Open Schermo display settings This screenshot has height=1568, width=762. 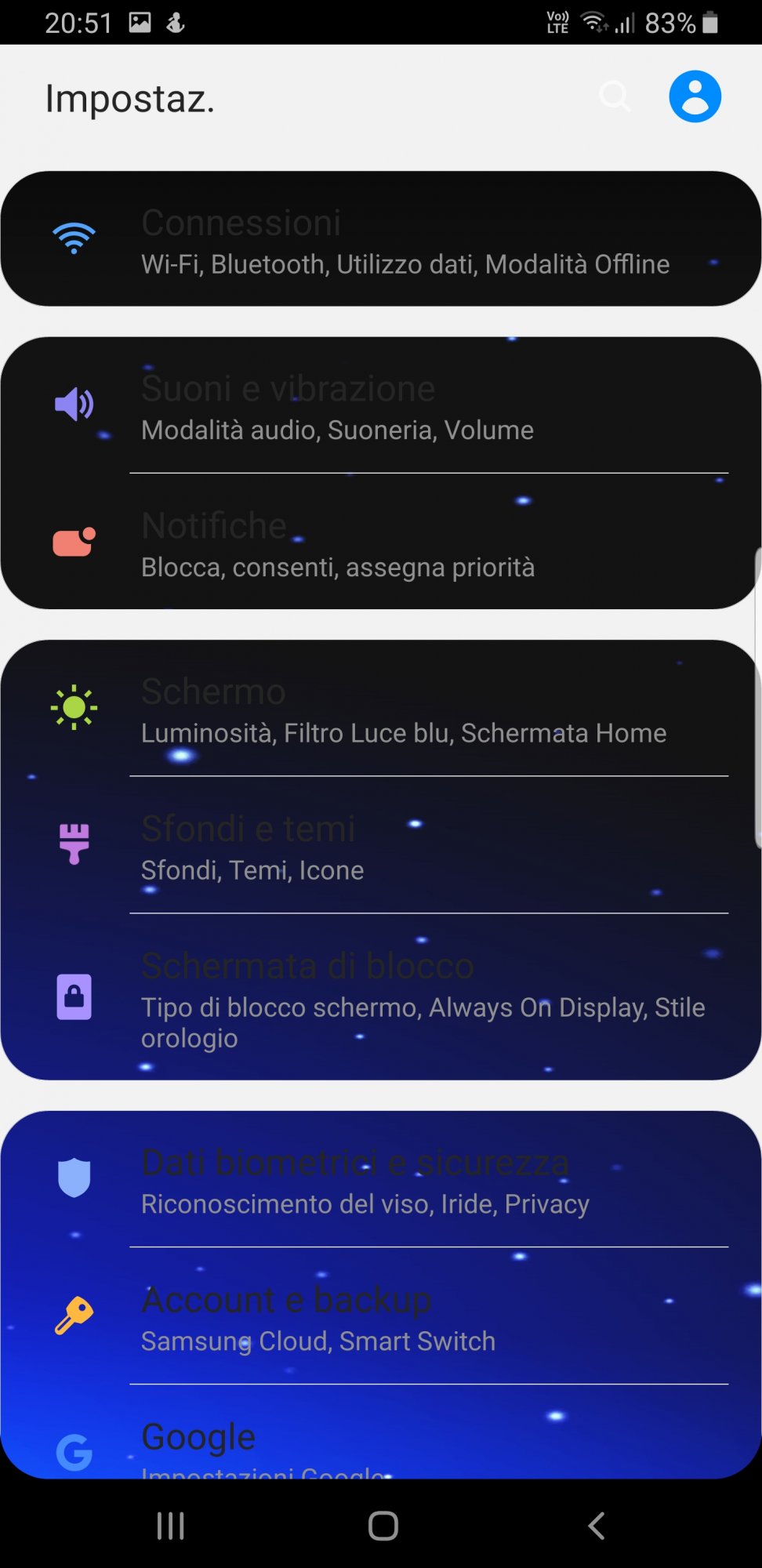tap(381, 709)
